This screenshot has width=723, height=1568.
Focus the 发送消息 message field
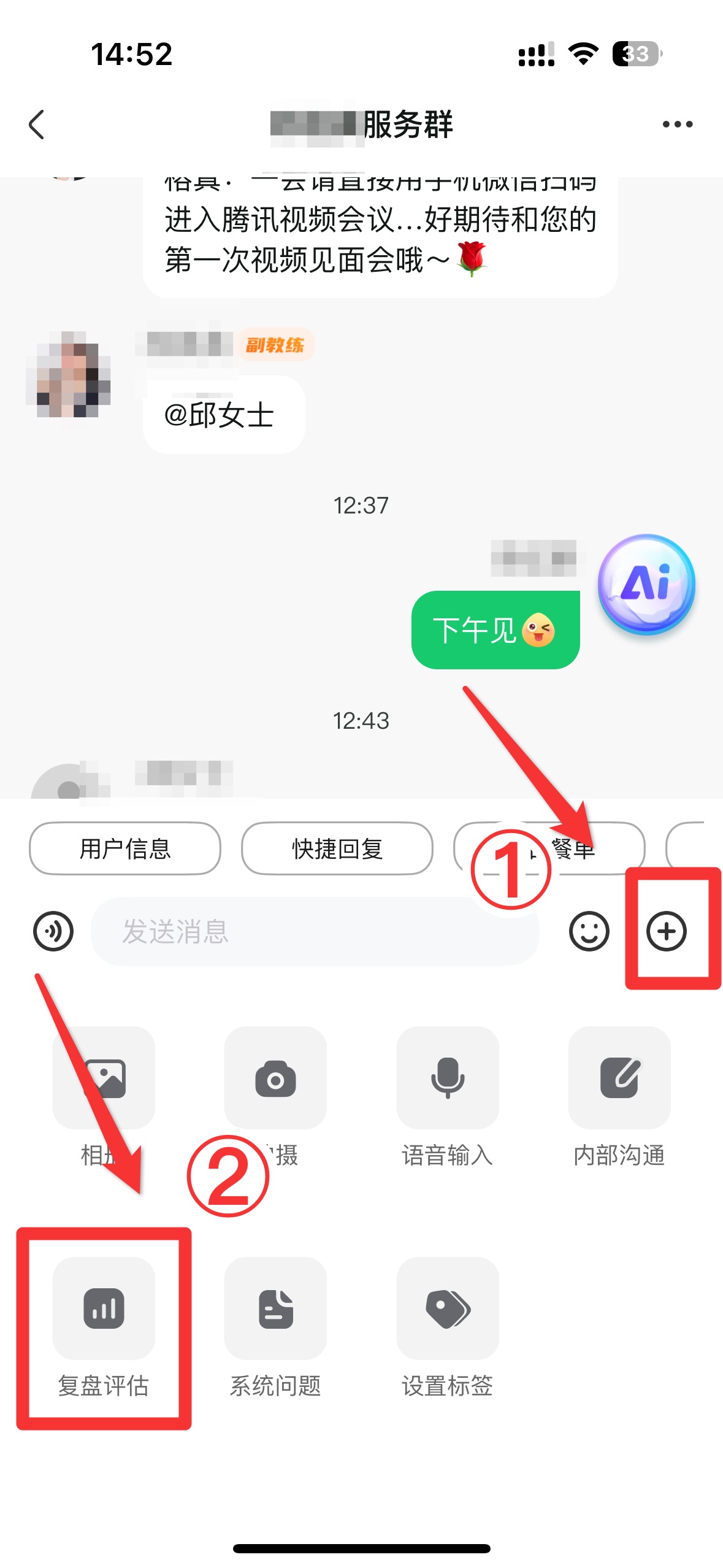tap(315, 931)
